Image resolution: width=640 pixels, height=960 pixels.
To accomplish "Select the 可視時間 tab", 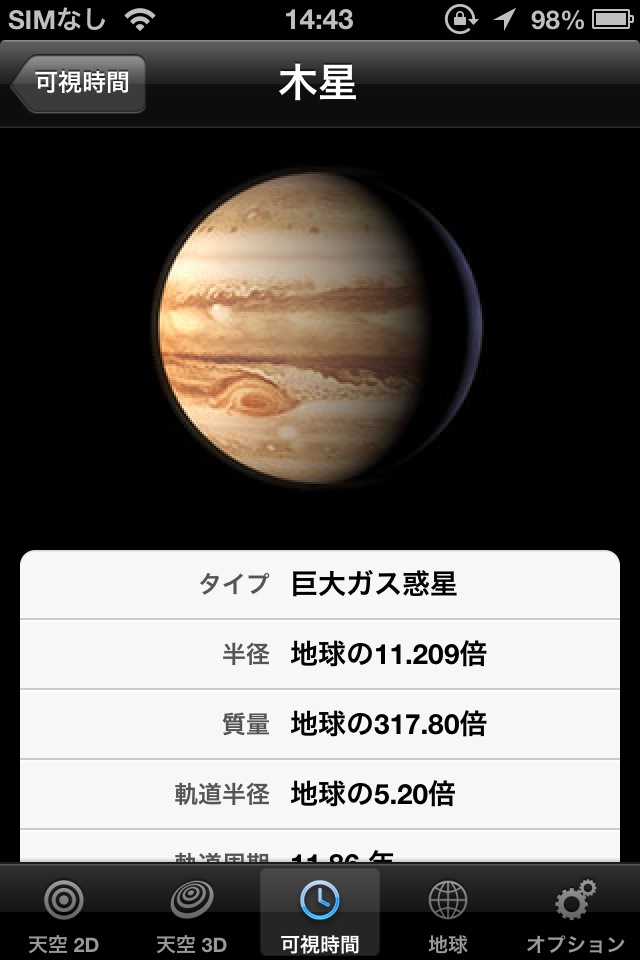I will coord(320,912).
